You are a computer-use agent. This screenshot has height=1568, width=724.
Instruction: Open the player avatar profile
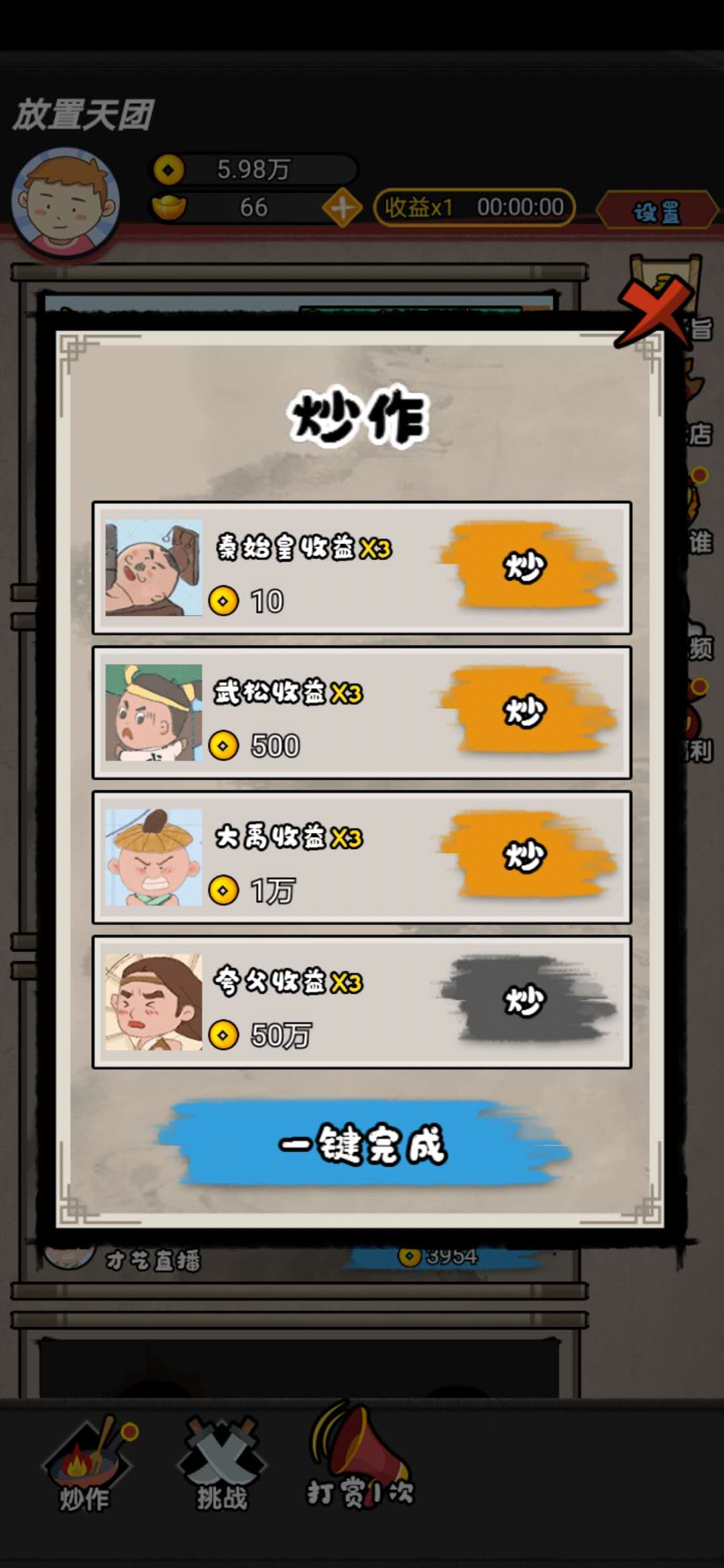click(x=66, y=201)
